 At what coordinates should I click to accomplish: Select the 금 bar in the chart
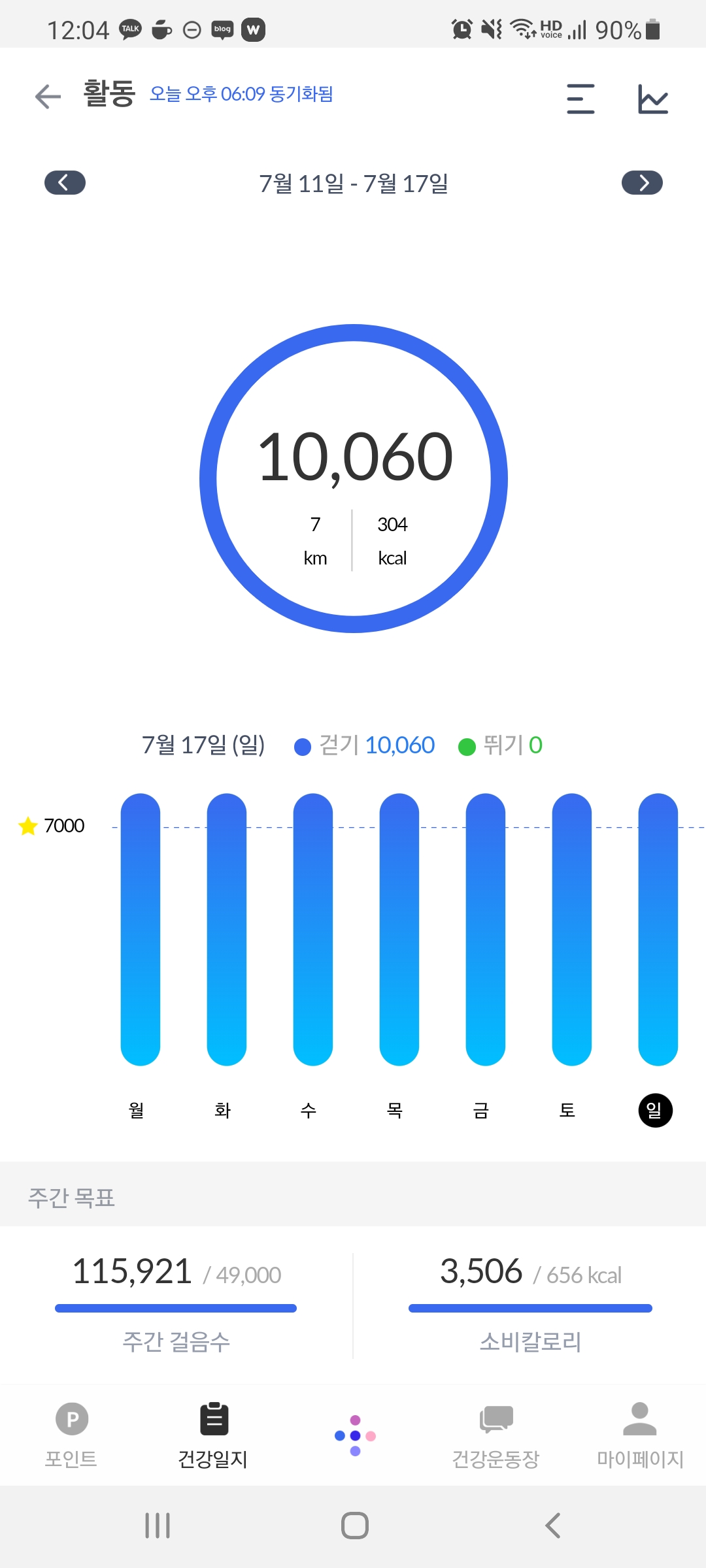tap(486, 929)
